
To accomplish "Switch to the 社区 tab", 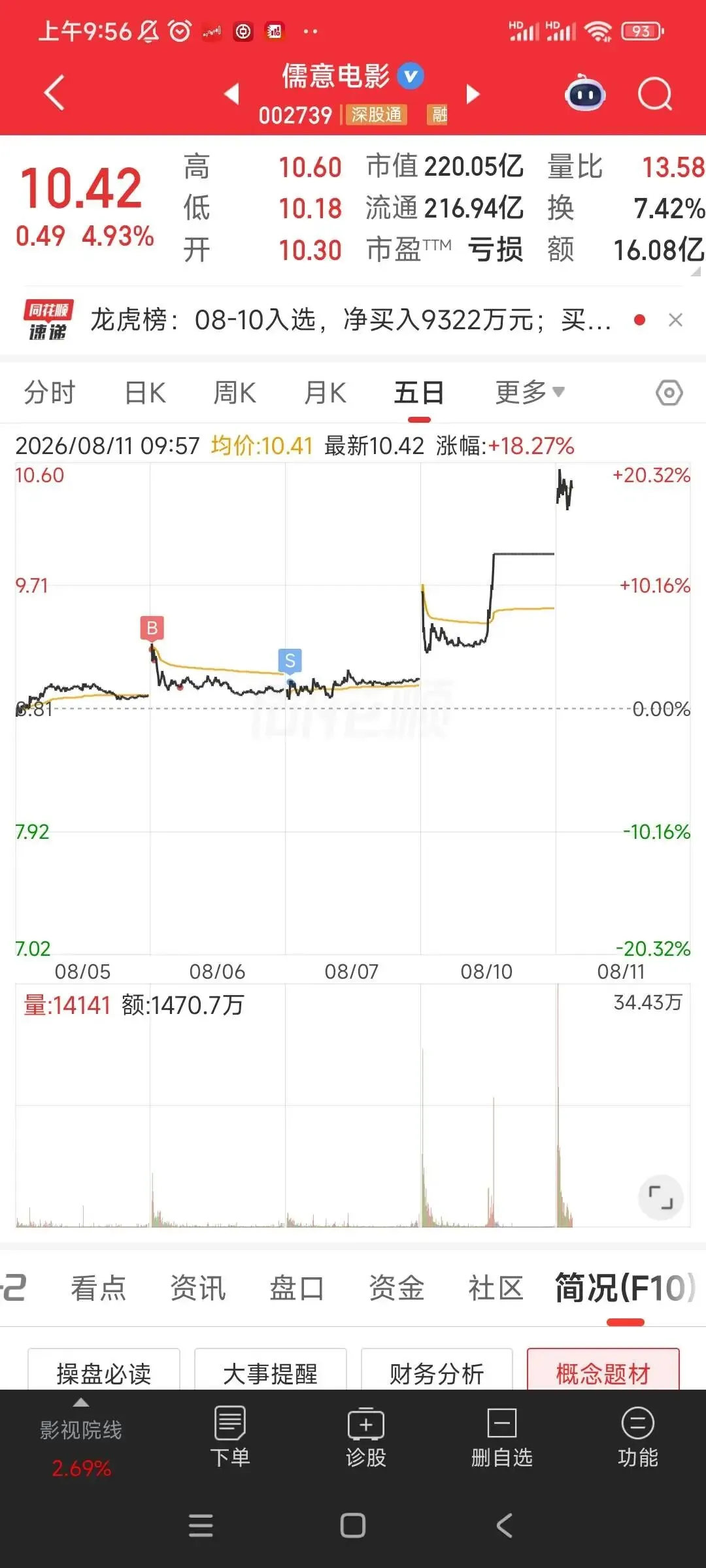I will [x=496, y=1288].
